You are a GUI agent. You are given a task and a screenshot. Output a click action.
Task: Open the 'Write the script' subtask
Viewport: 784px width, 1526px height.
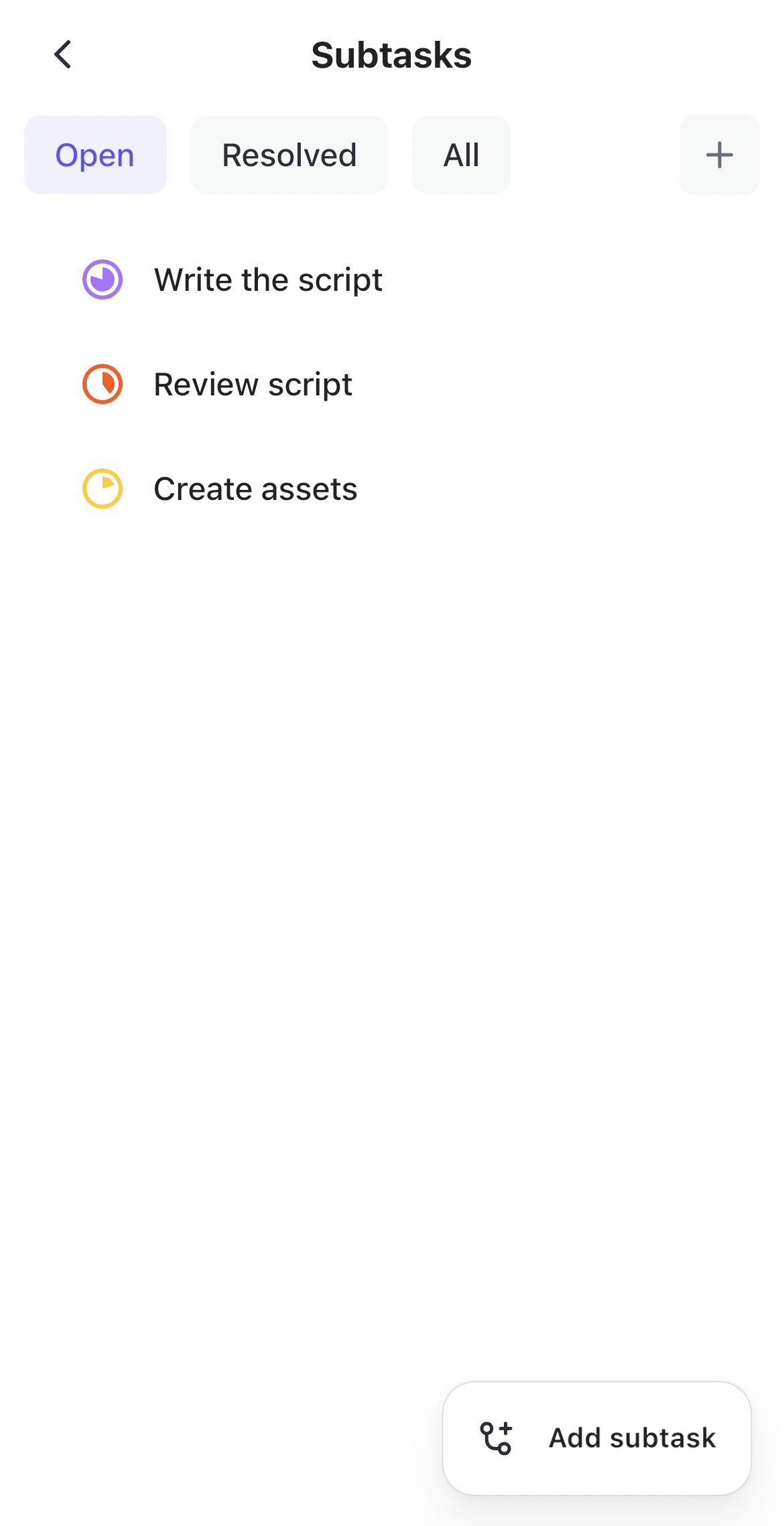(x=268, y=279)
